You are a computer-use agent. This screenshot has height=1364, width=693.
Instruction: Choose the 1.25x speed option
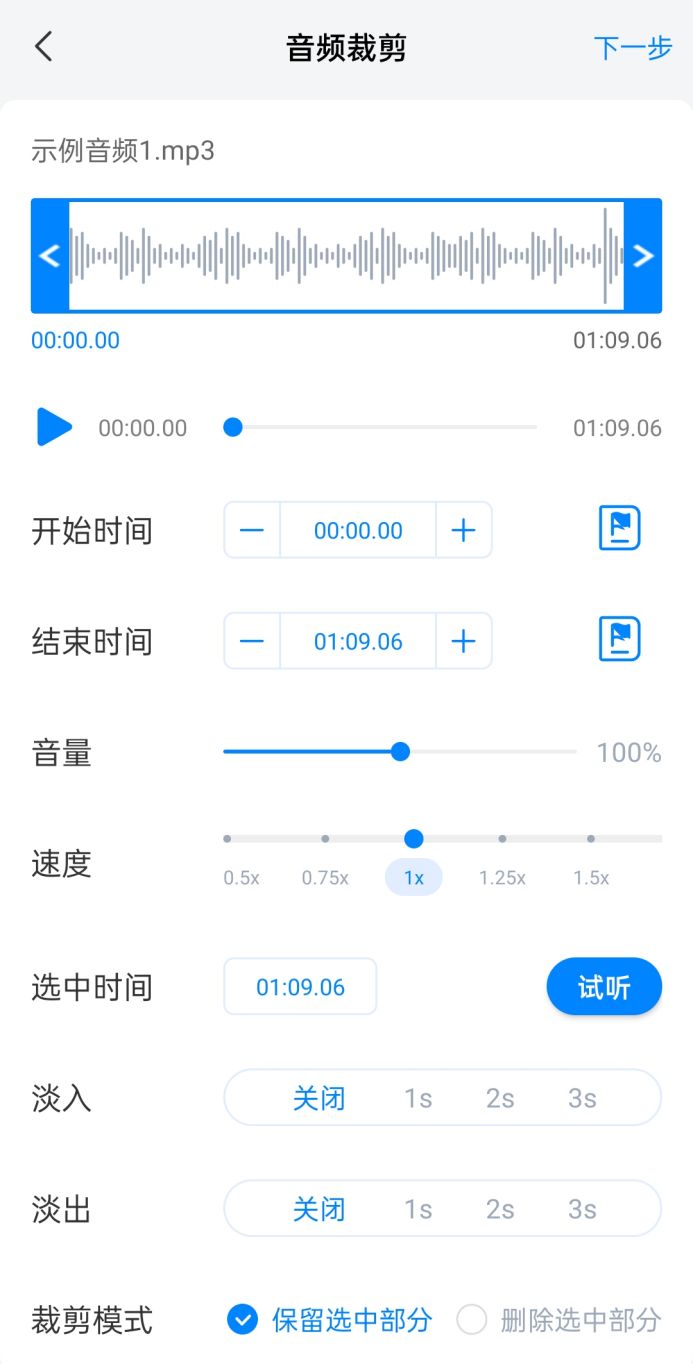502,877
